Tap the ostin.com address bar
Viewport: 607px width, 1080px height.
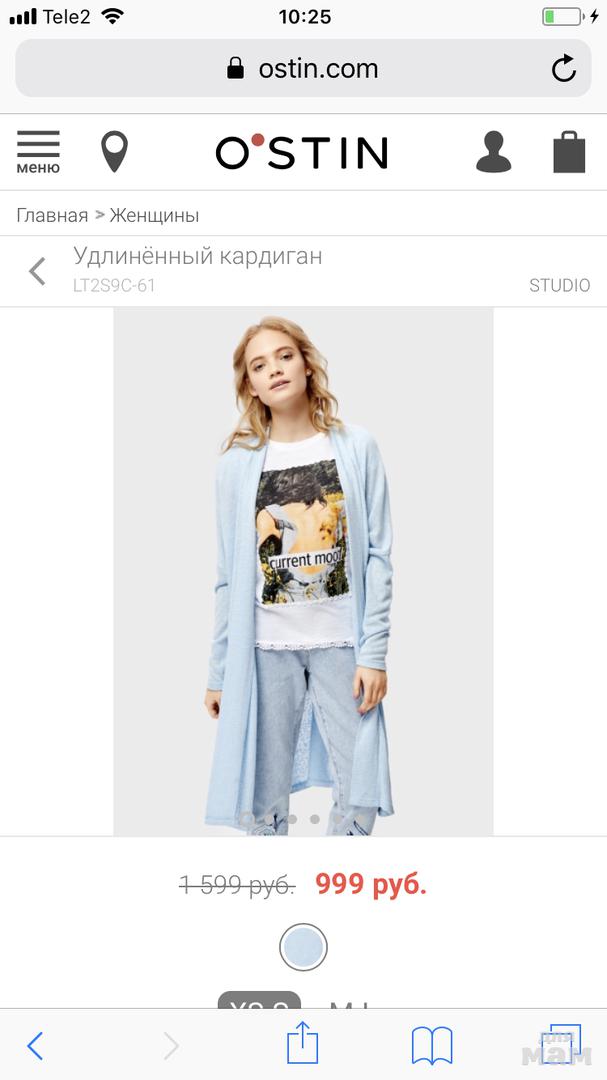tap(303, 69)
